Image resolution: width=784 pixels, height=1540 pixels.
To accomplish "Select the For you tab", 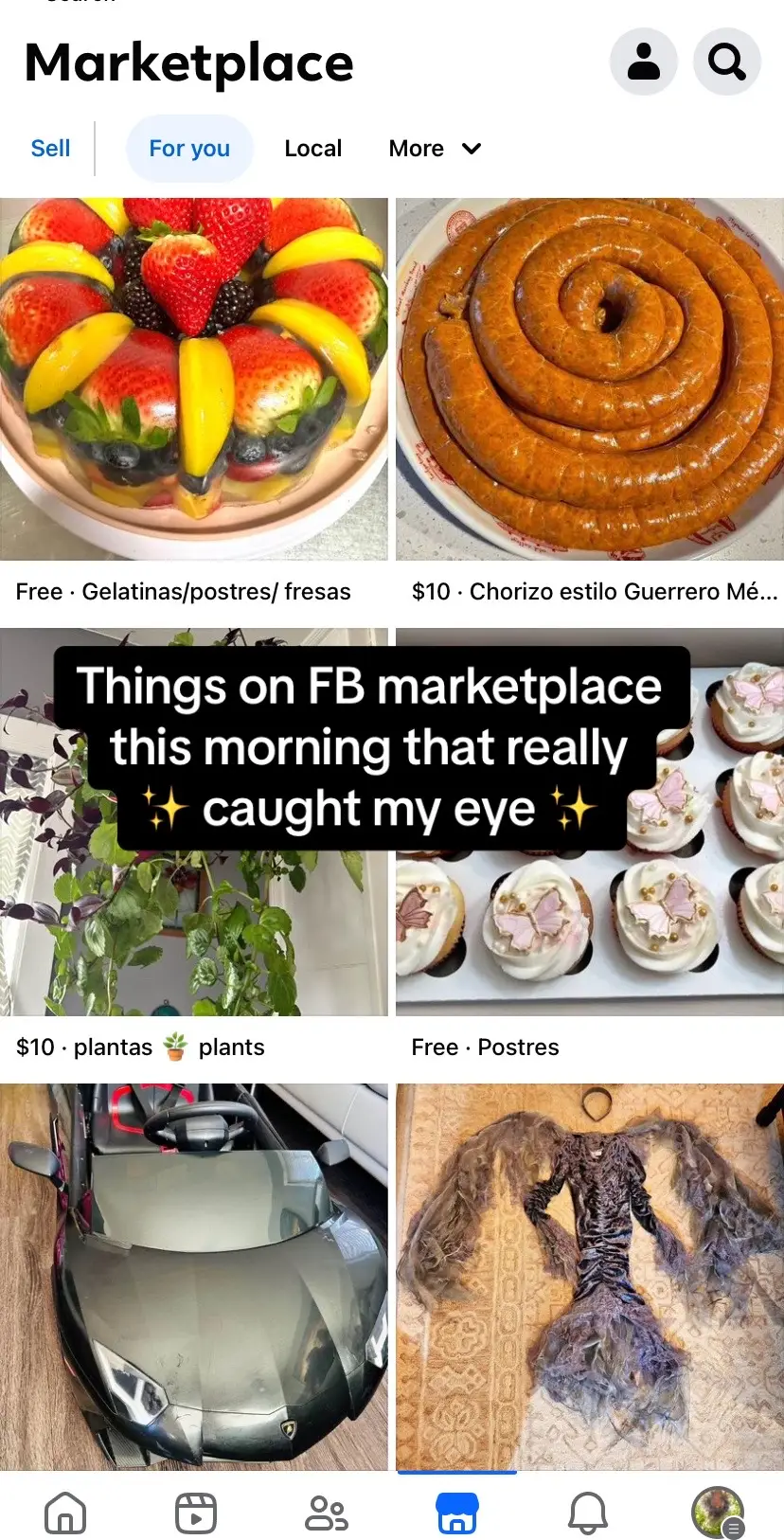I will click(x=189, y=149).
